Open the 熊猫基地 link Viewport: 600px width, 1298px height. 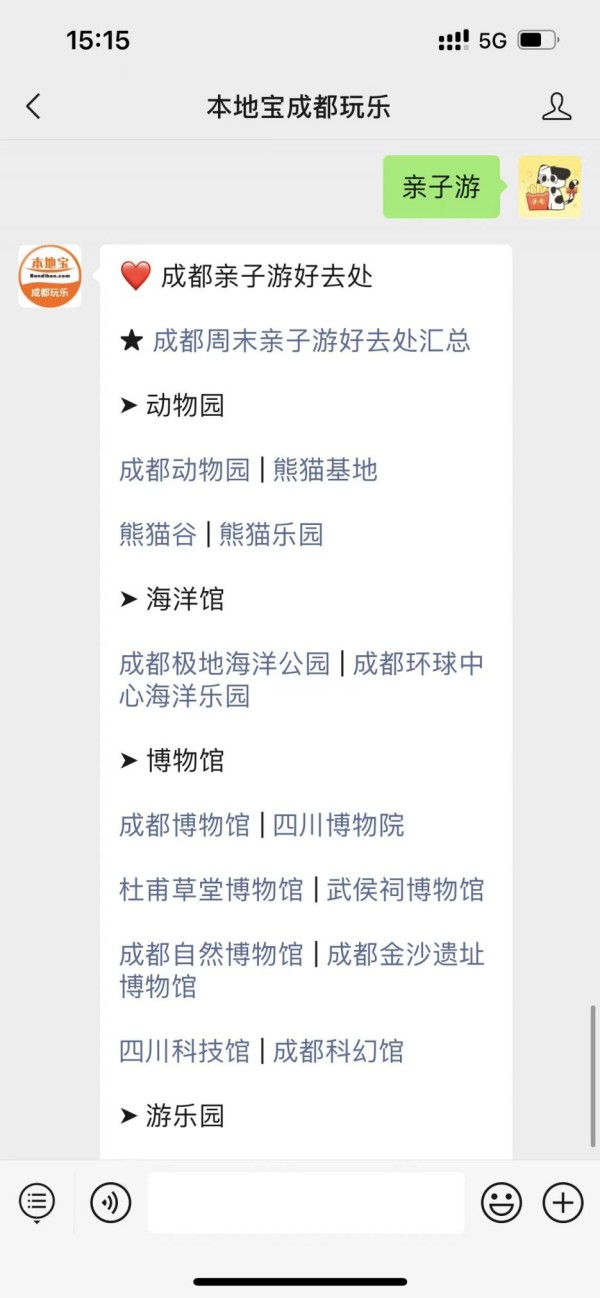[325, 470]
